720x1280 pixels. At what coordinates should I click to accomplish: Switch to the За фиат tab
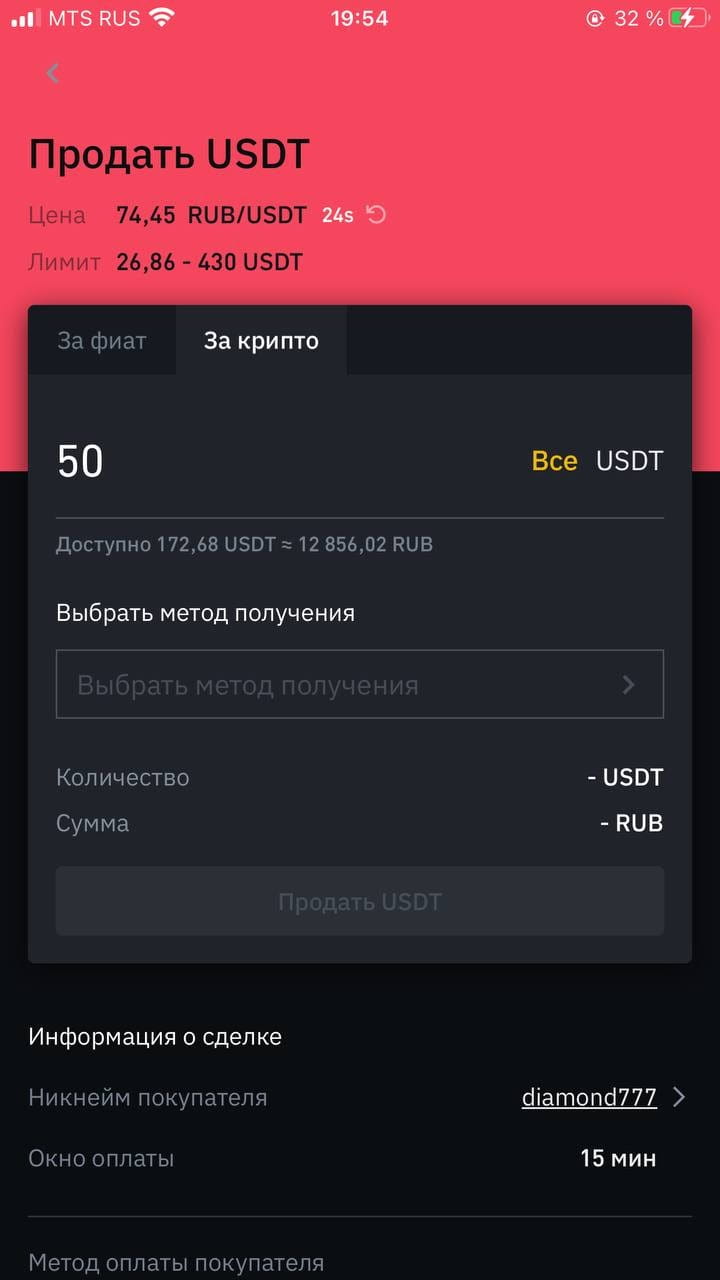click(102, 341)
